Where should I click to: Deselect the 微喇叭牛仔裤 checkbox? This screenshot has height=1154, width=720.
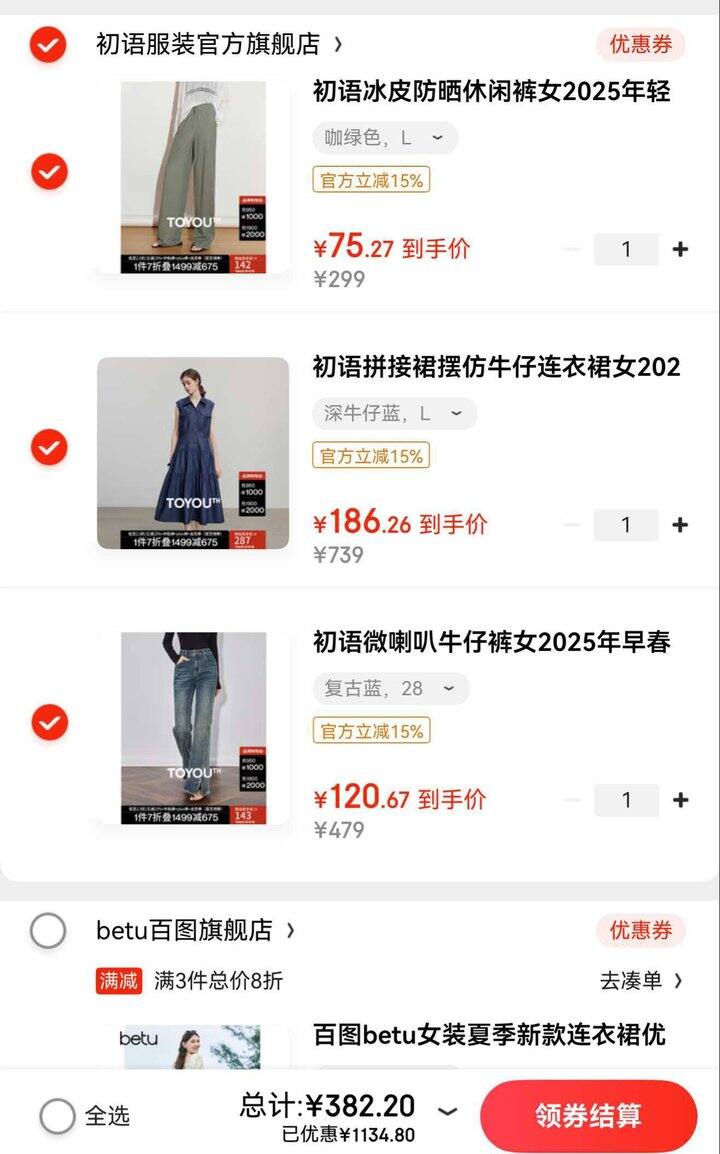point(49,723)
